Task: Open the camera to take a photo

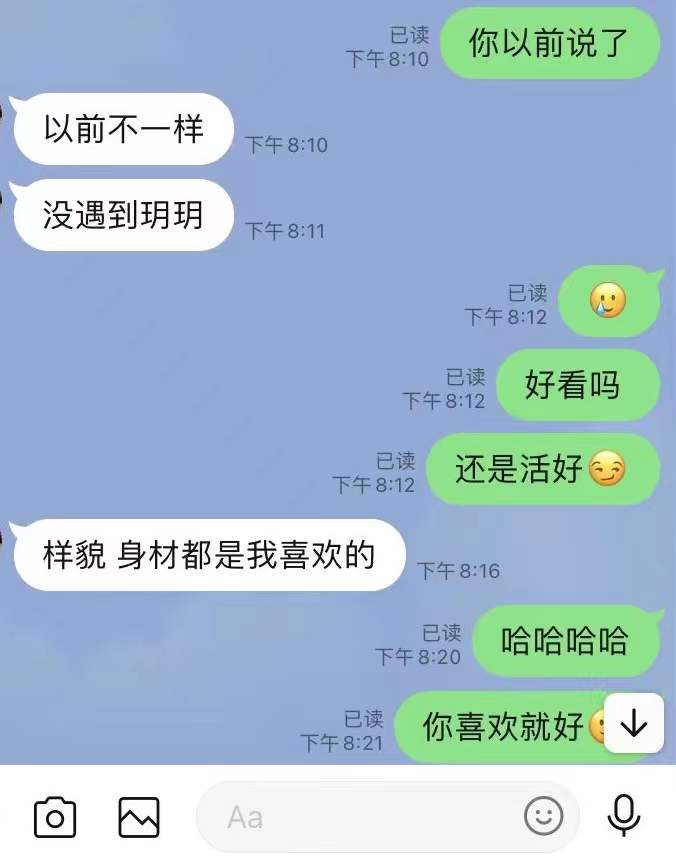Action: coord(55,817)
